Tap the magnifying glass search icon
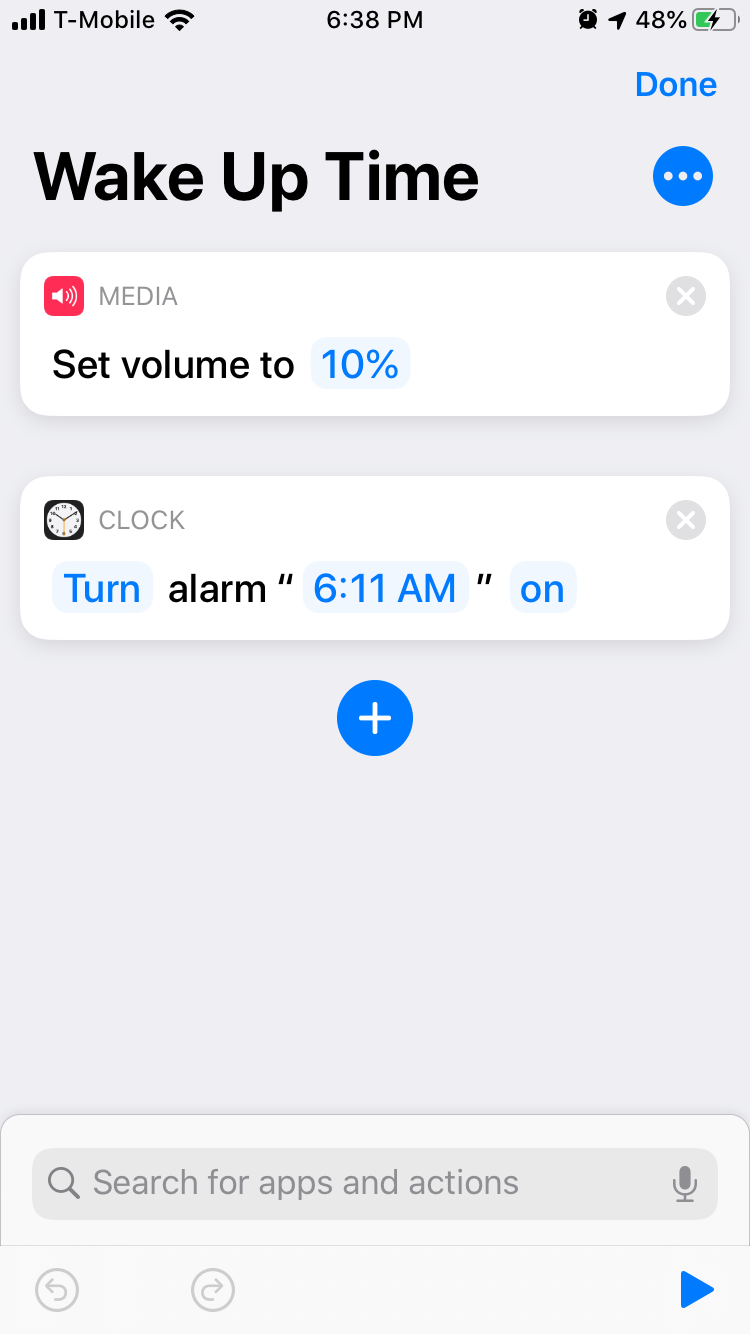The width and height of the screenshot is (750, 1334). (63, 1183)
